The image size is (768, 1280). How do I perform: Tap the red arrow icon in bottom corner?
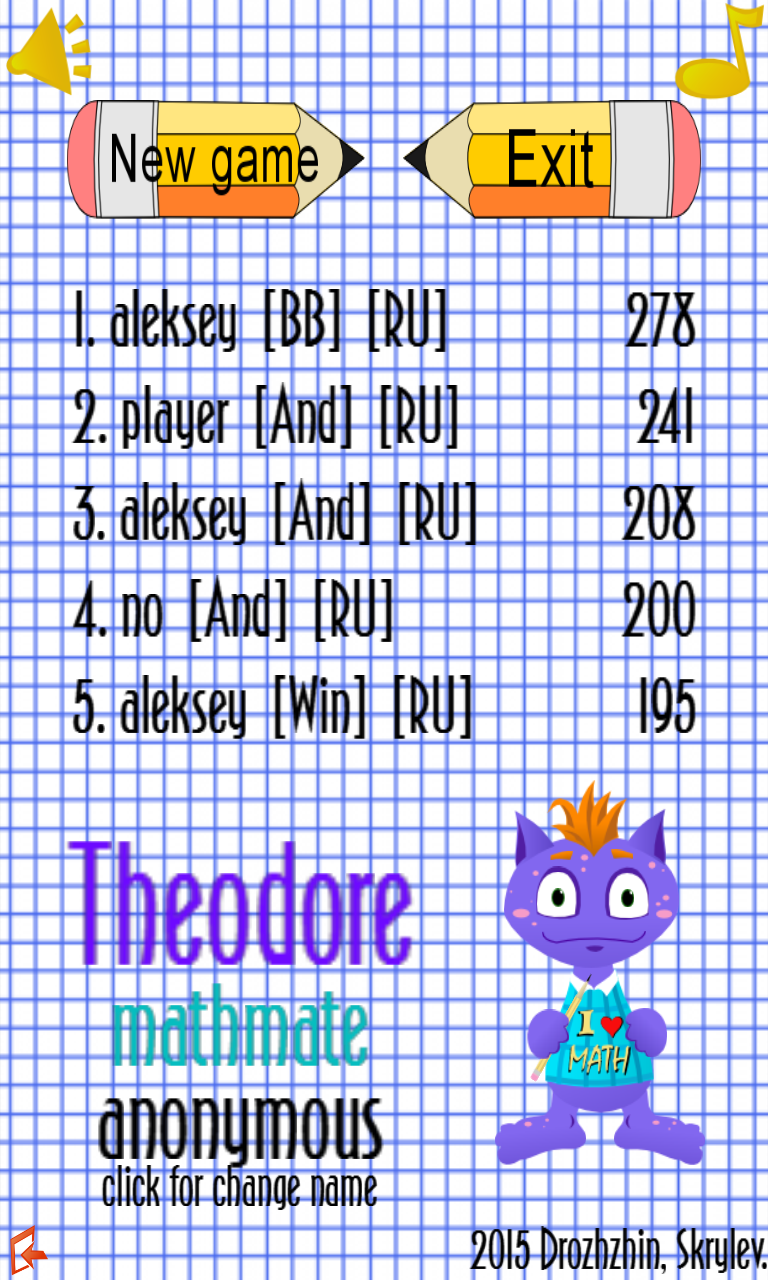[x=28, y=1250]
